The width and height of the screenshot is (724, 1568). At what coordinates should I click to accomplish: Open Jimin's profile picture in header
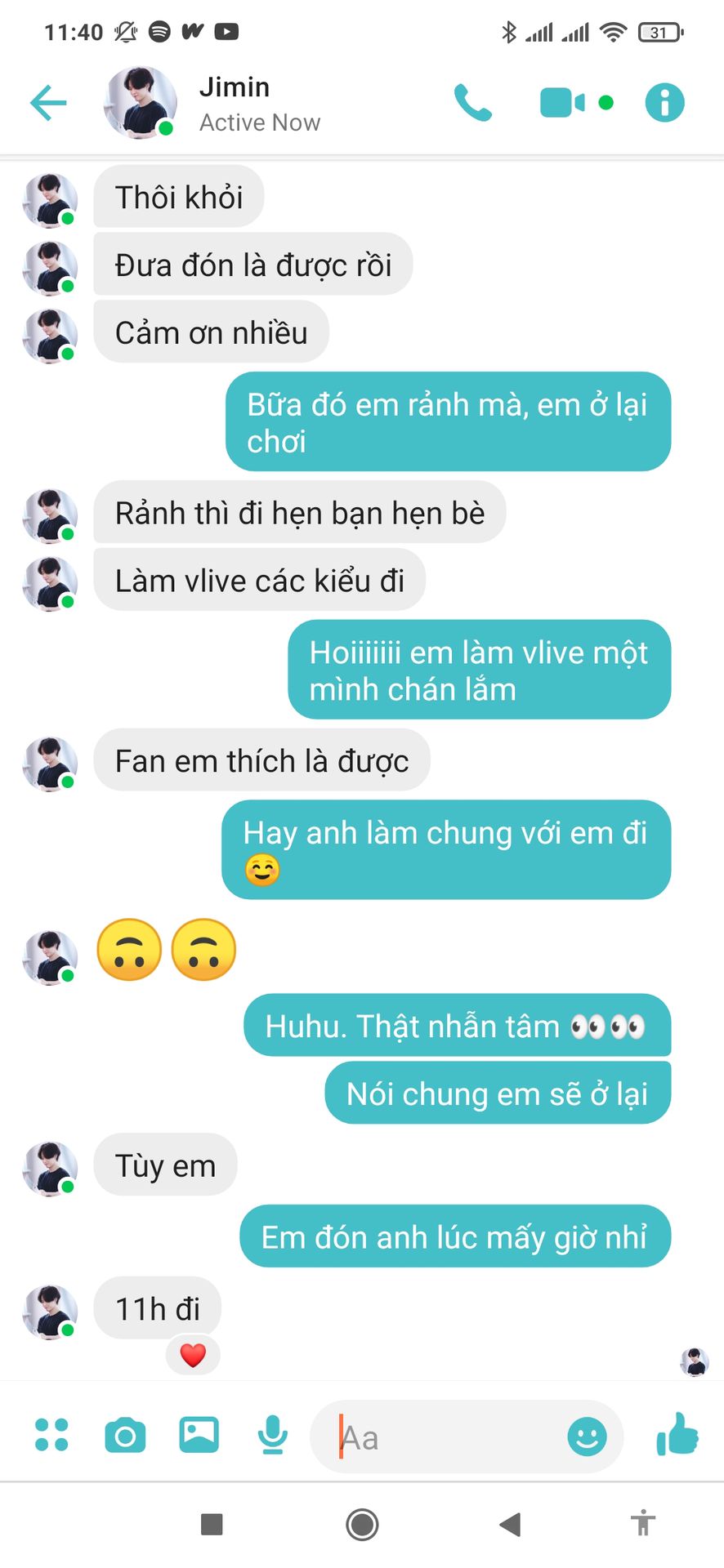(140, 103)
